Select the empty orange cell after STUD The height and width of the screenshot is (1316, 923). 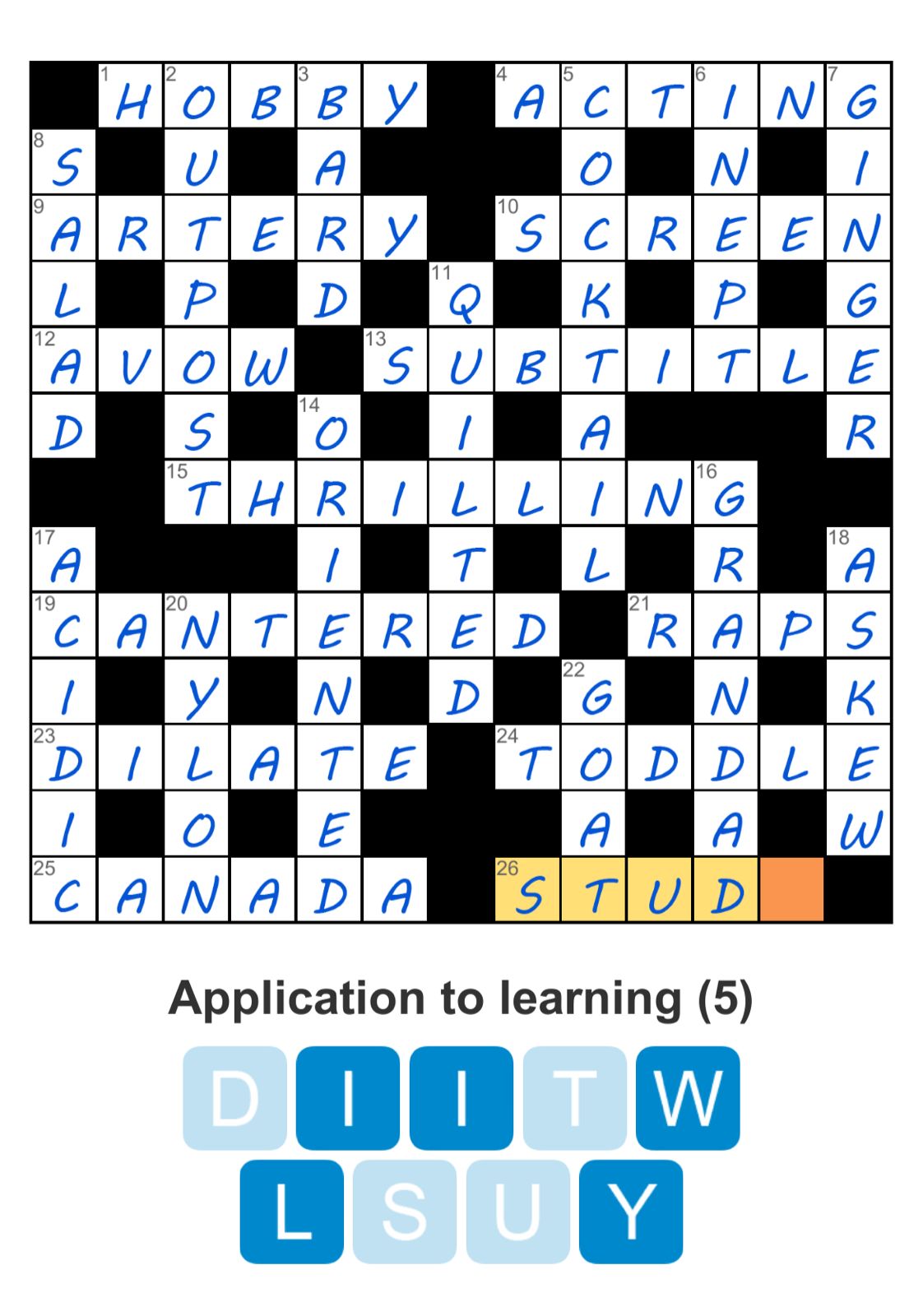791,889
